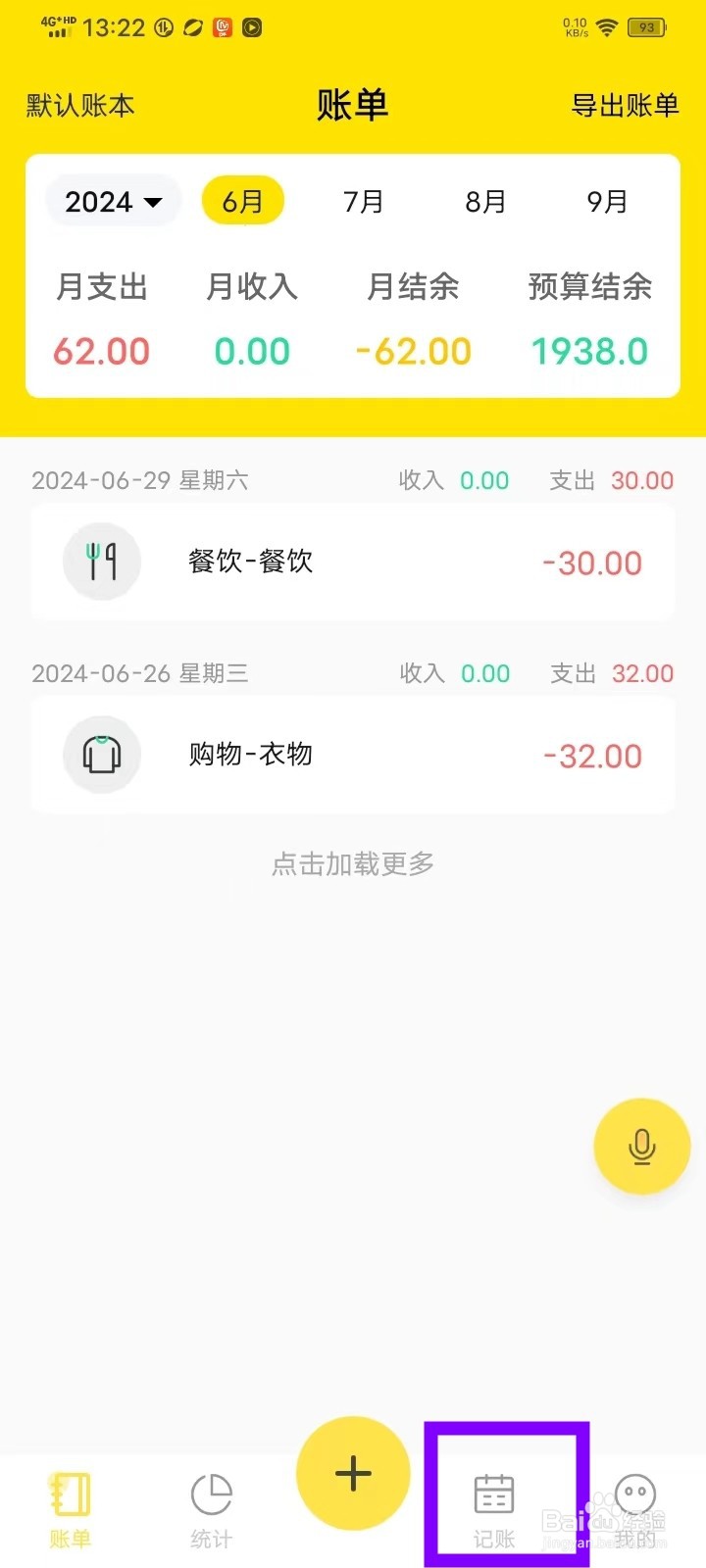Image resolution: width=706 pixels, height=1568 pixels.
Task: Go to the 账单 bottom tab
Action: point(70,1510)
